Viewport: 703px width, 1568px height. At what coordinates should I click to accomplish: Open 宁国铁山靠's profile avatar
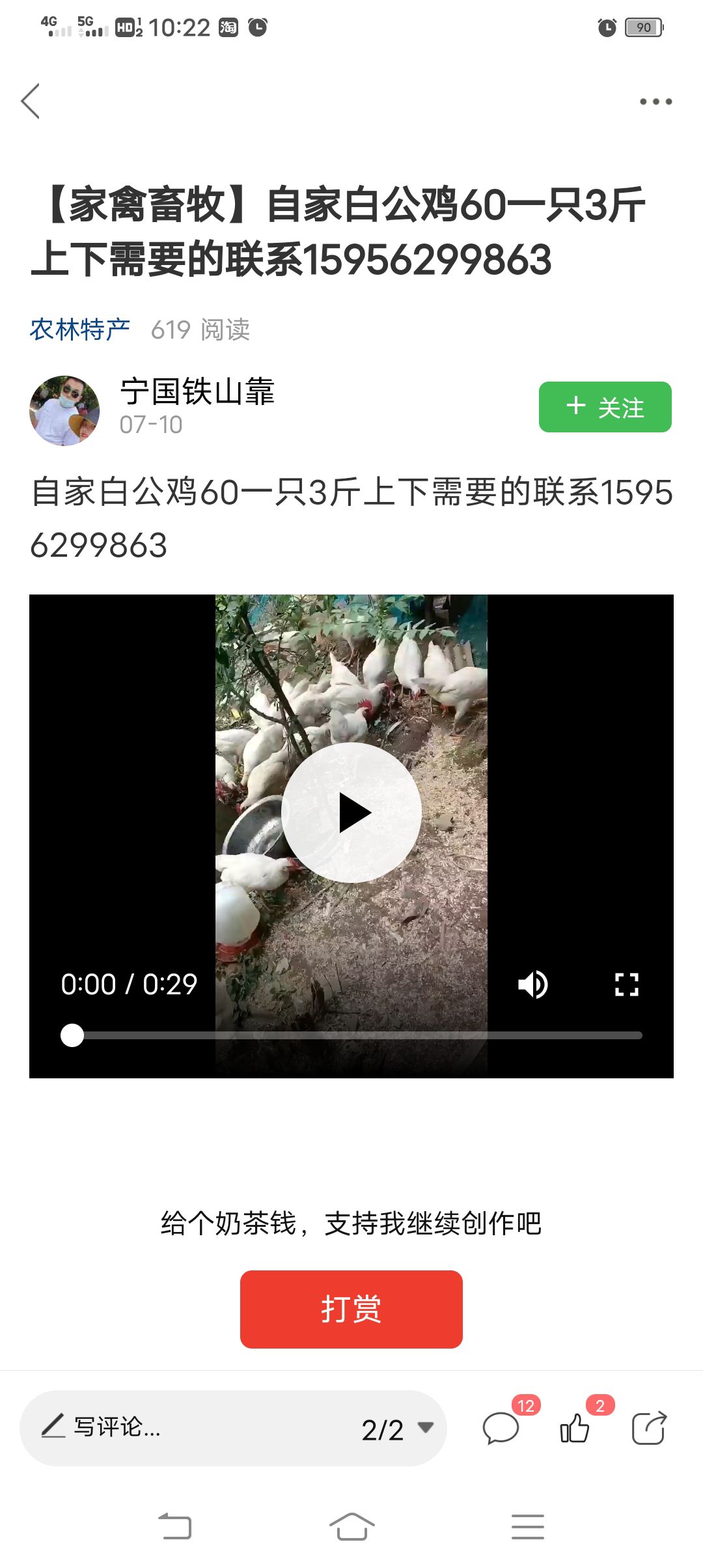(x=64, y=410)
